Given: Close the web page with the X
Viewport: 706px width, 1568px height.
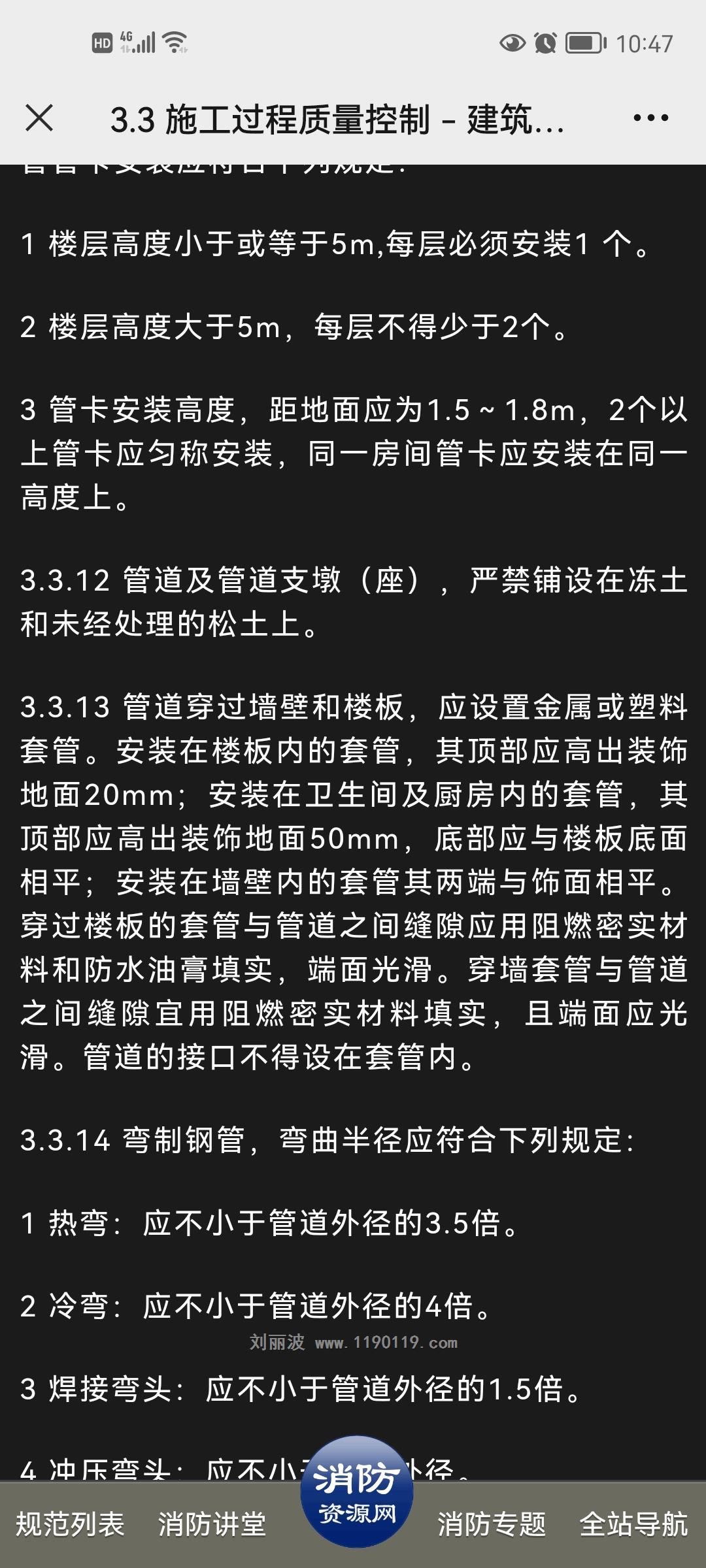Looking at the screenshot, I should (39, 118).
